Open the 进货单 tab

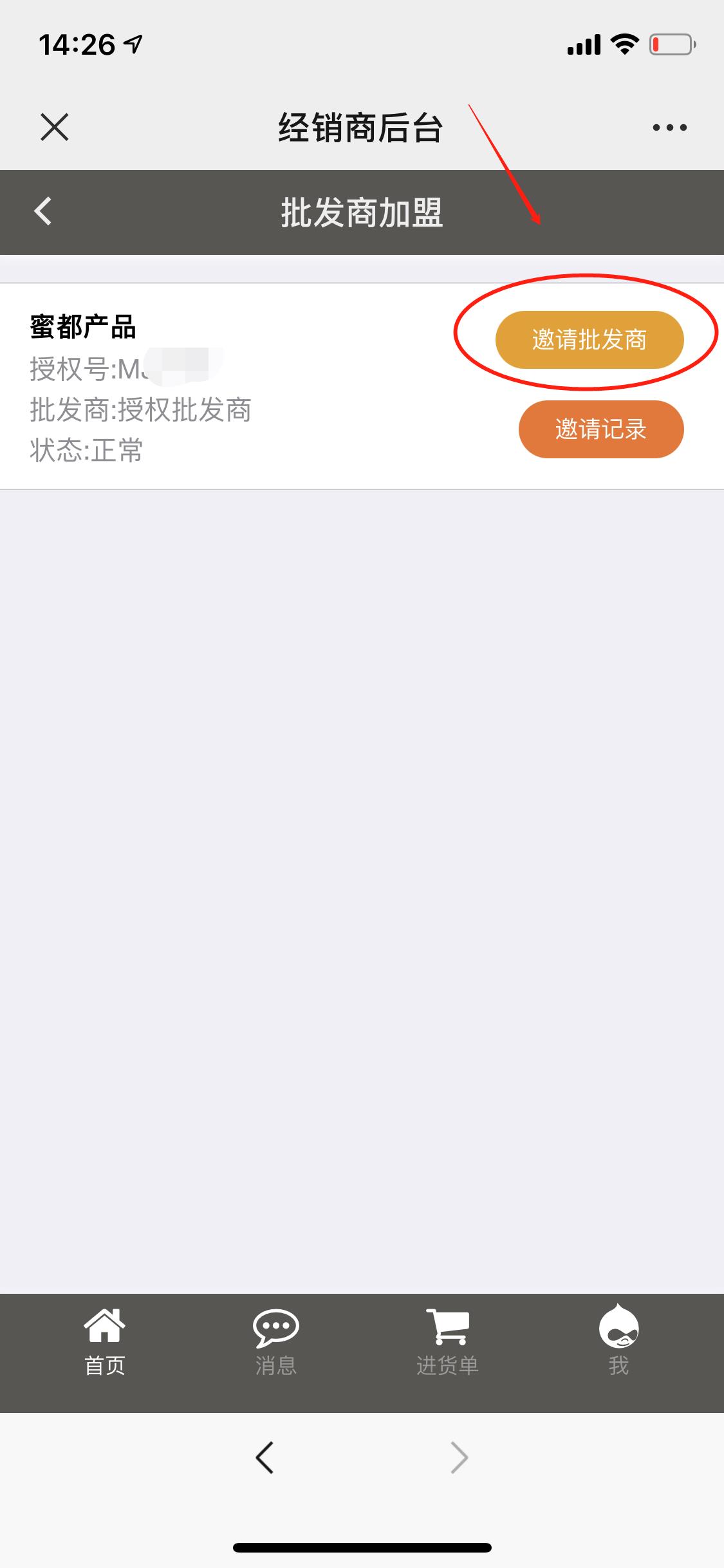point(448,1342)
